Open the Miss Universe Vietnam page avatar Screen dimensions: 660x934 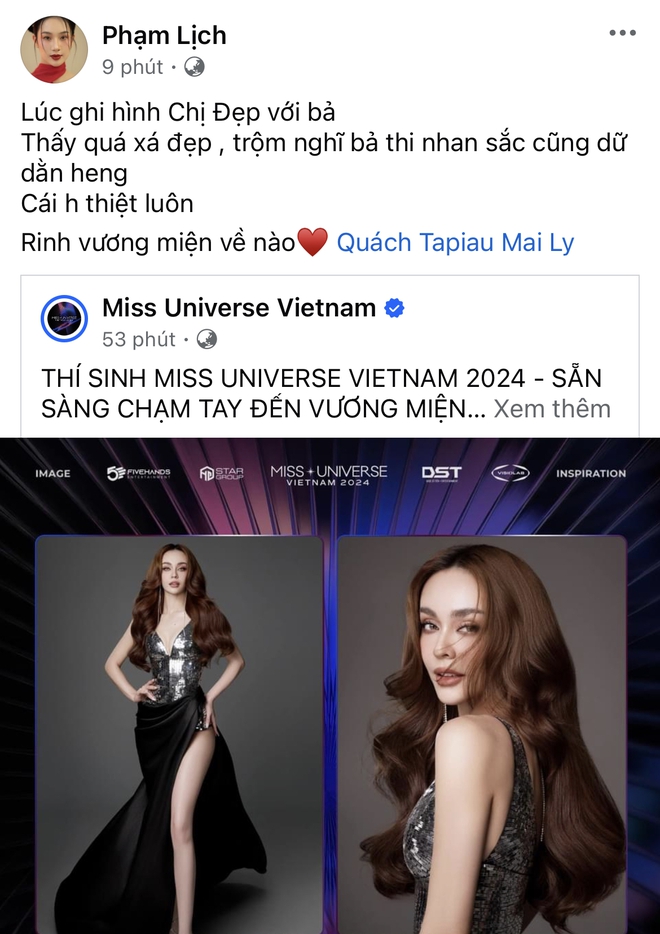pyautogui.click(x=64, y=320)
